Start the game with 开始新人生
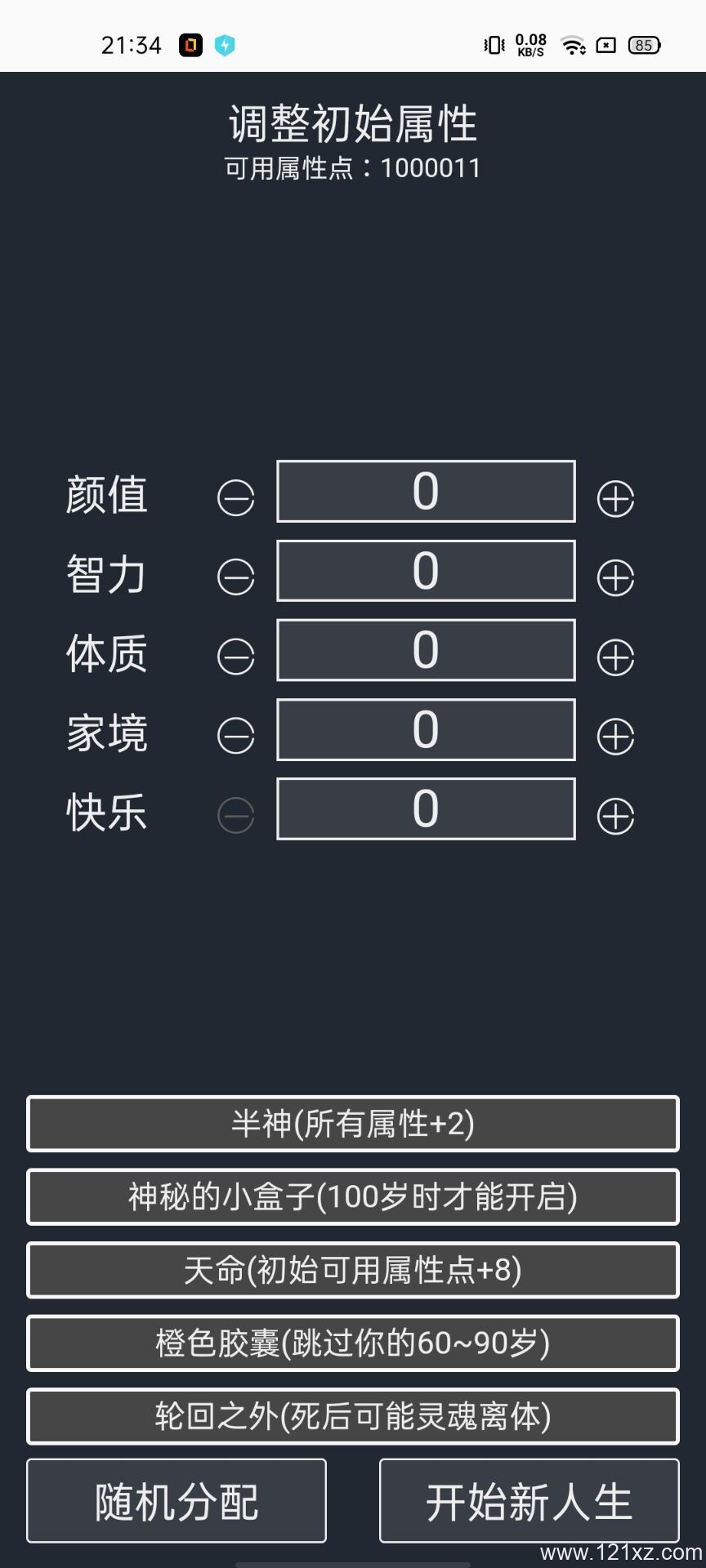This screenshot has width=706, height=1568. click(529, 1501)
